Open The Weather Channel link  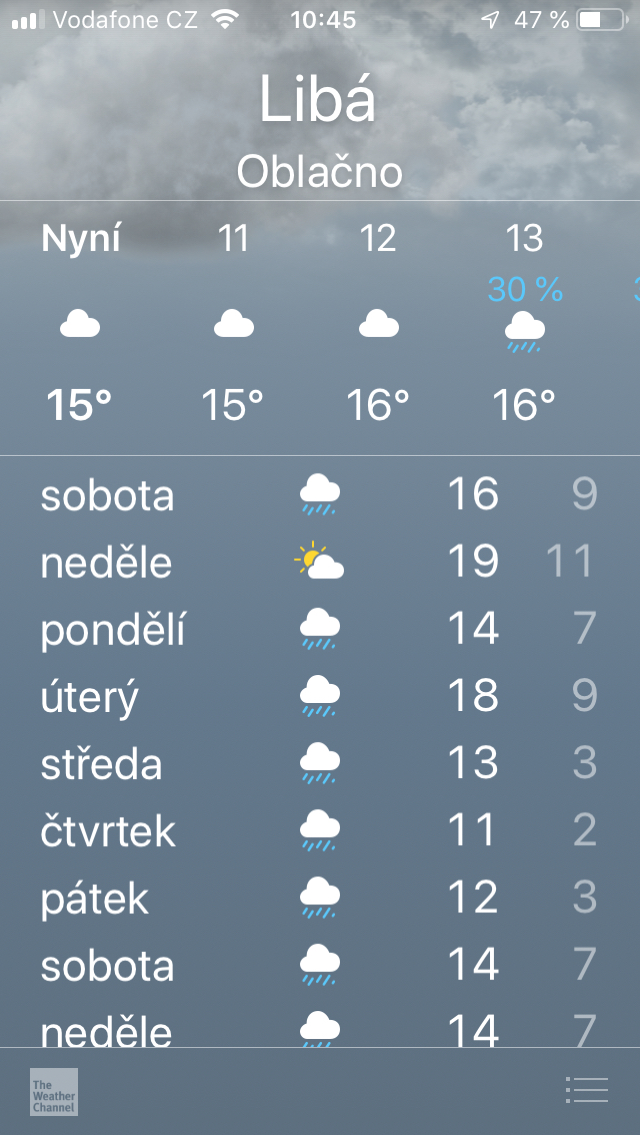54,1091
